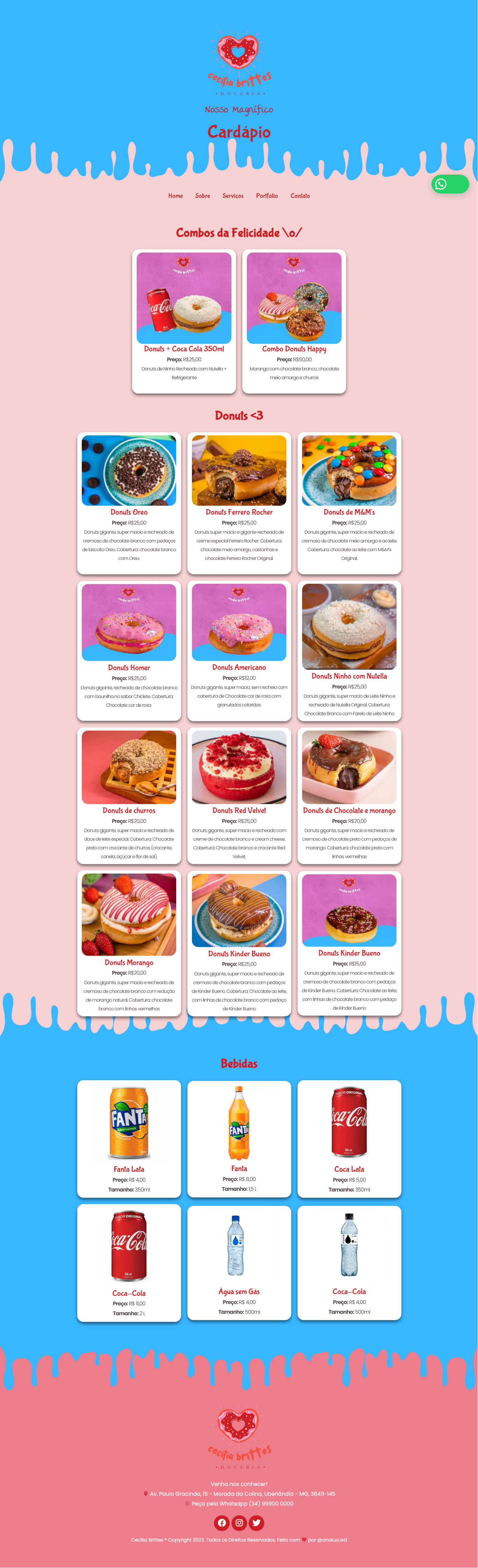Open the Home nav link
The image size is (478, 1568).
pos(175,196)
